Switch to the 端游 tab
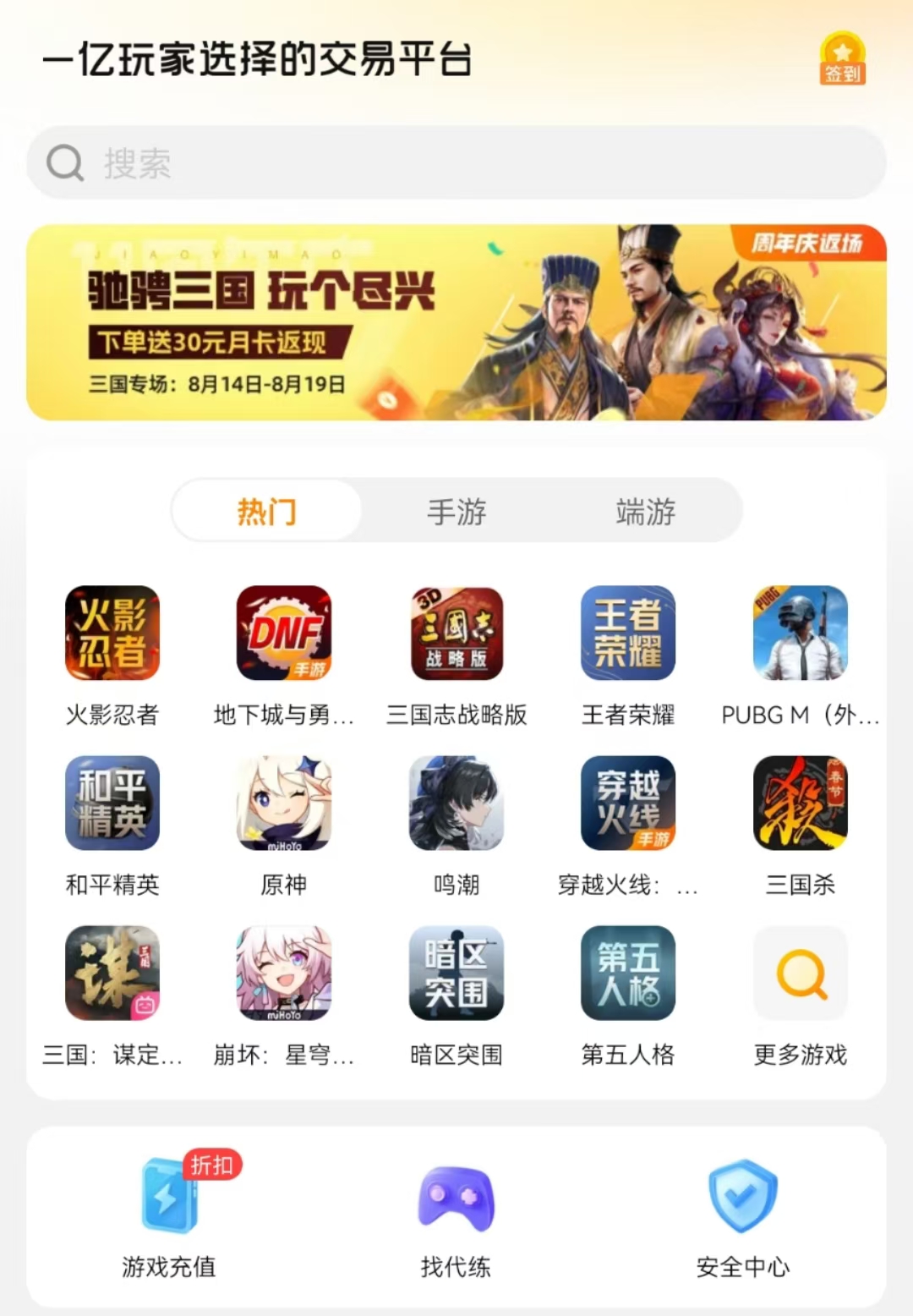 tap(645, 511)
